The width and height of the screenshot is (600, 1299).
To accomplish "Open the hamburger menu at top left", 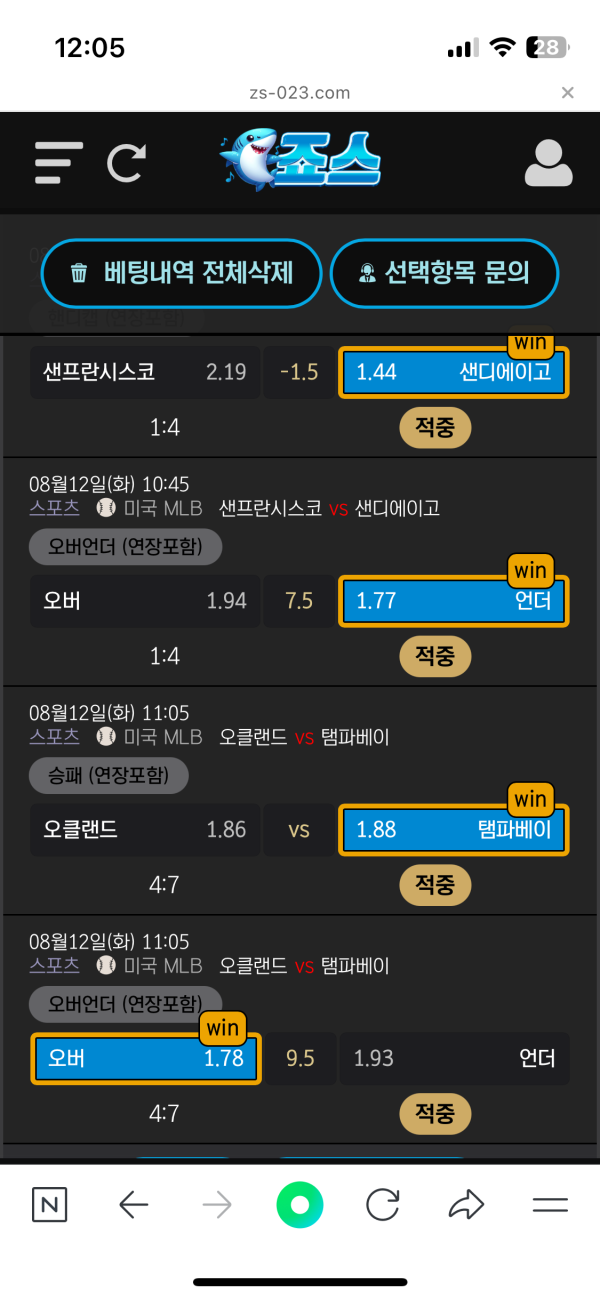I will click(x=58, y=162).
